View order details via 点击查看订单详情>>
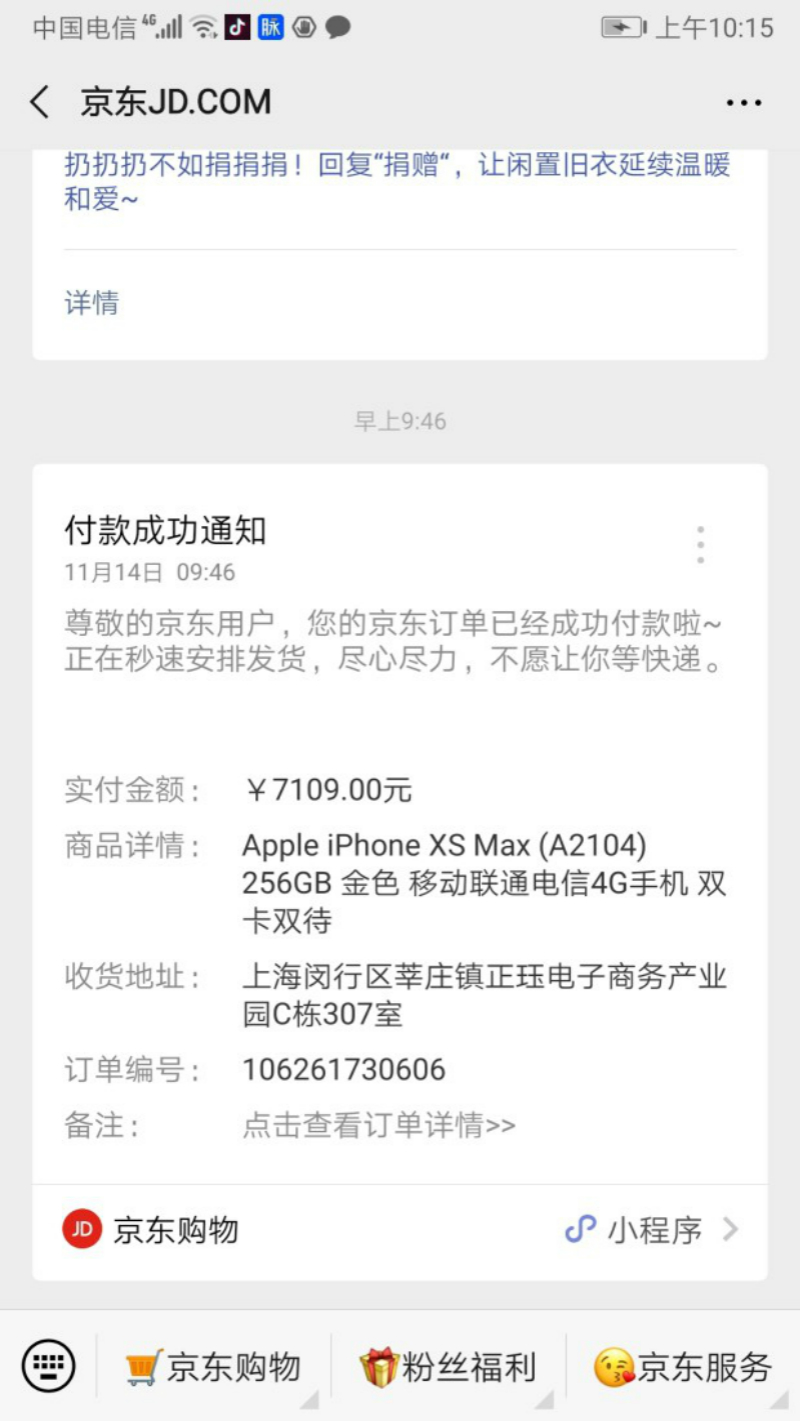The width and height of the screenshot is (800, 1421). [379, 1125]
